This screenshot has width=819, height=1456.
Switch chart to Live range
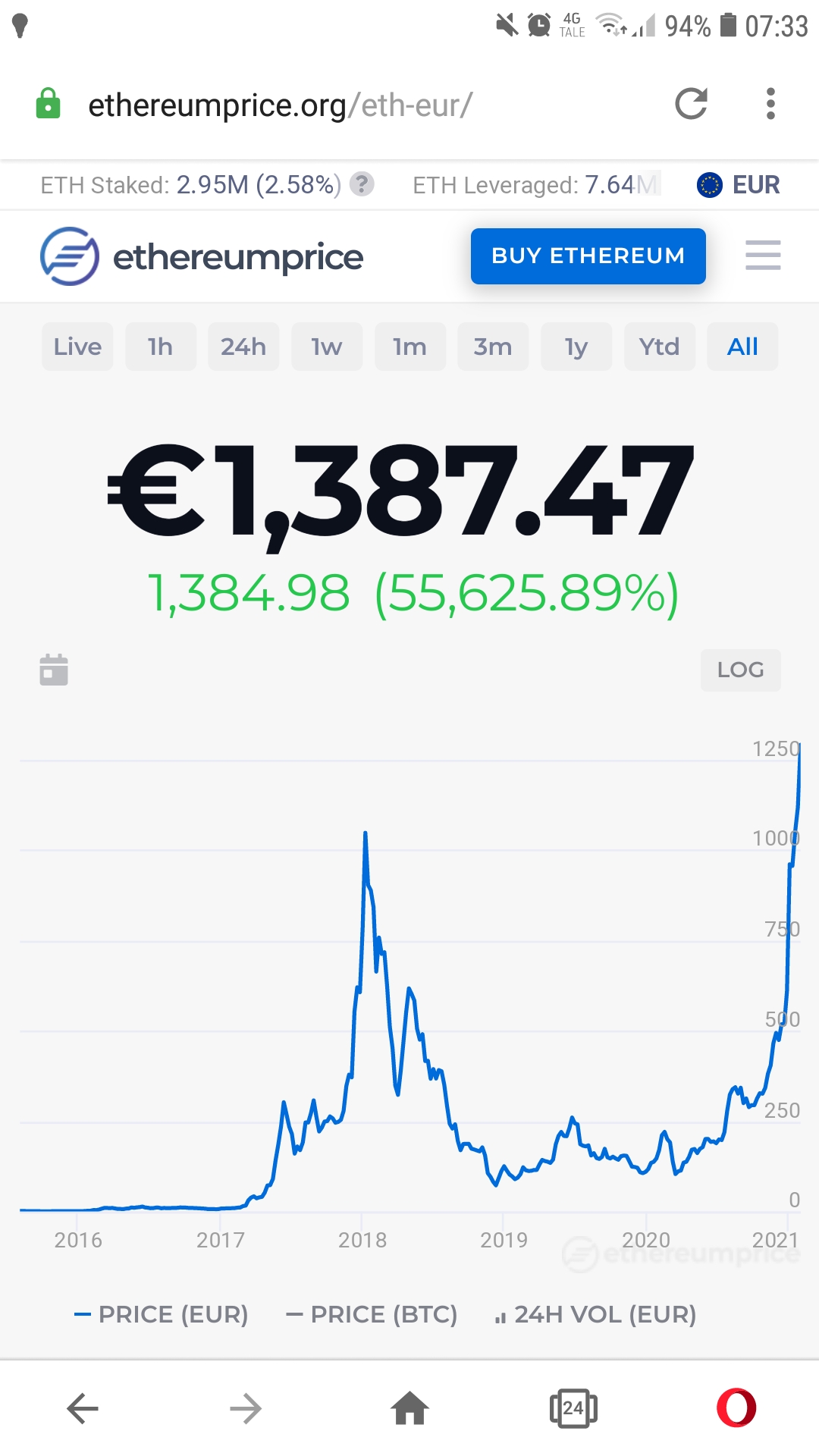click(x=77, y=347)
